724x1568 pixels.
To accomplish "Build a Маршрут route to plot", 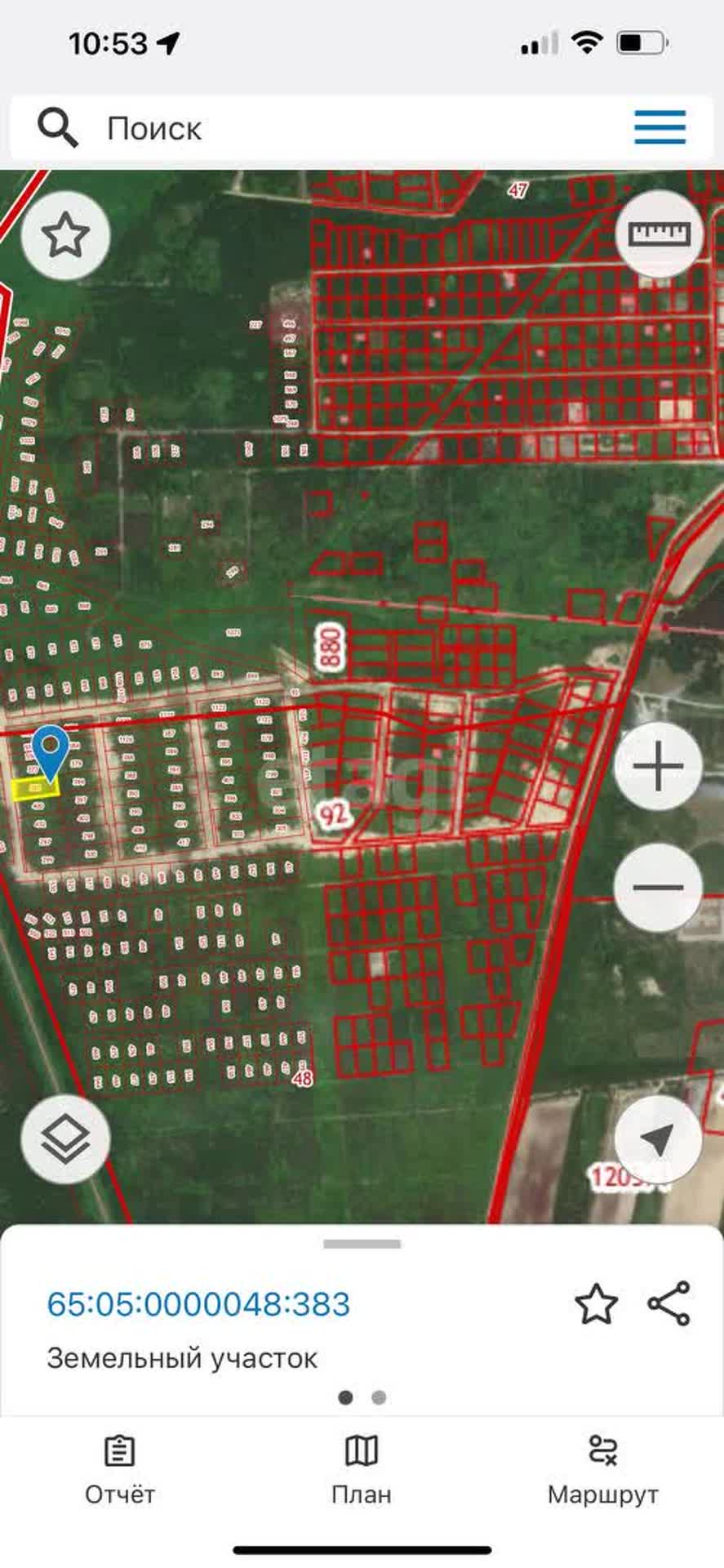I will (x=602, y=1470).
